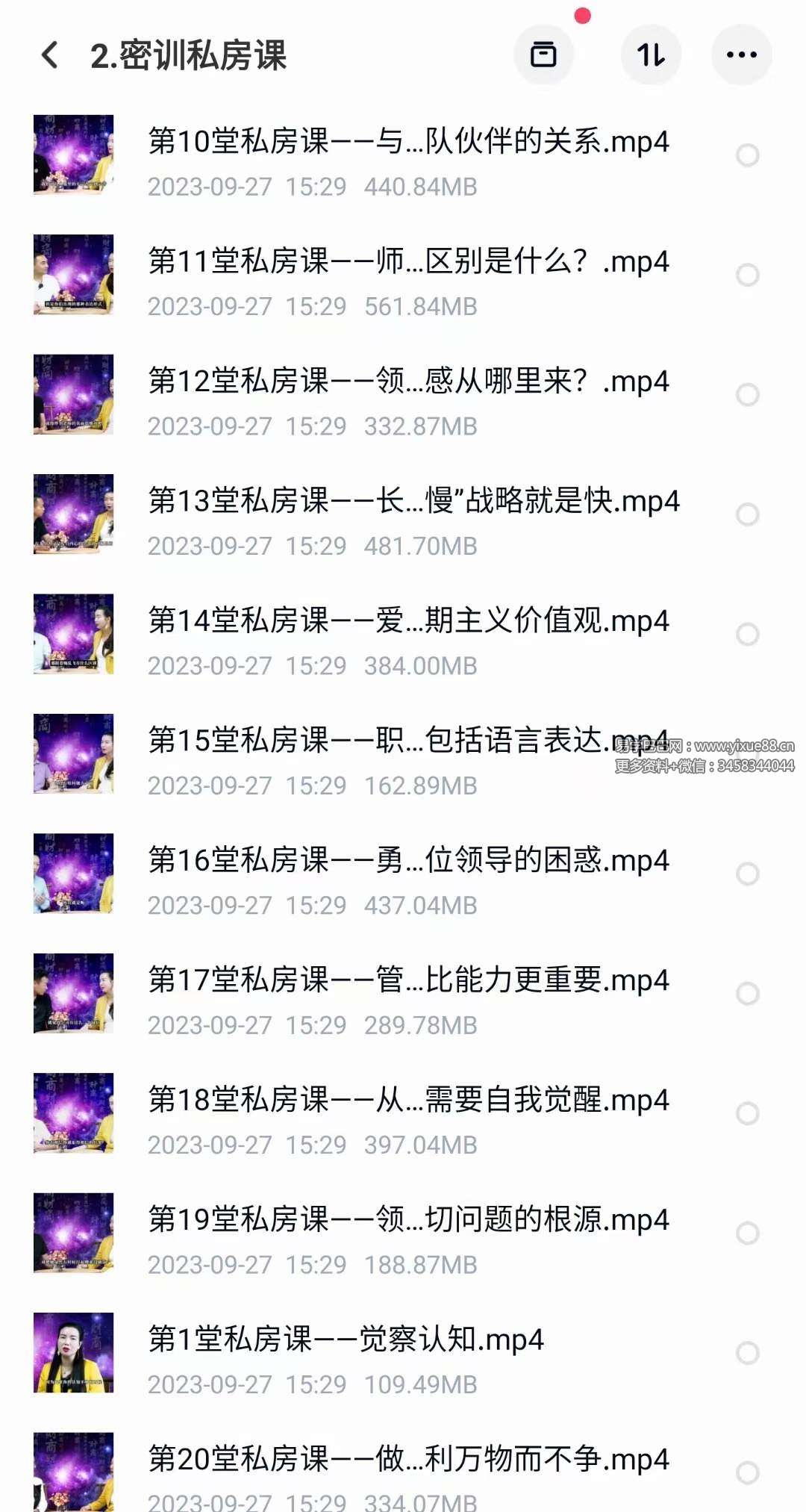The image size is (806, 1512).
Task: Go back from 密训私房课 folder
Action: pyautogui.click(x=50, y=55)
